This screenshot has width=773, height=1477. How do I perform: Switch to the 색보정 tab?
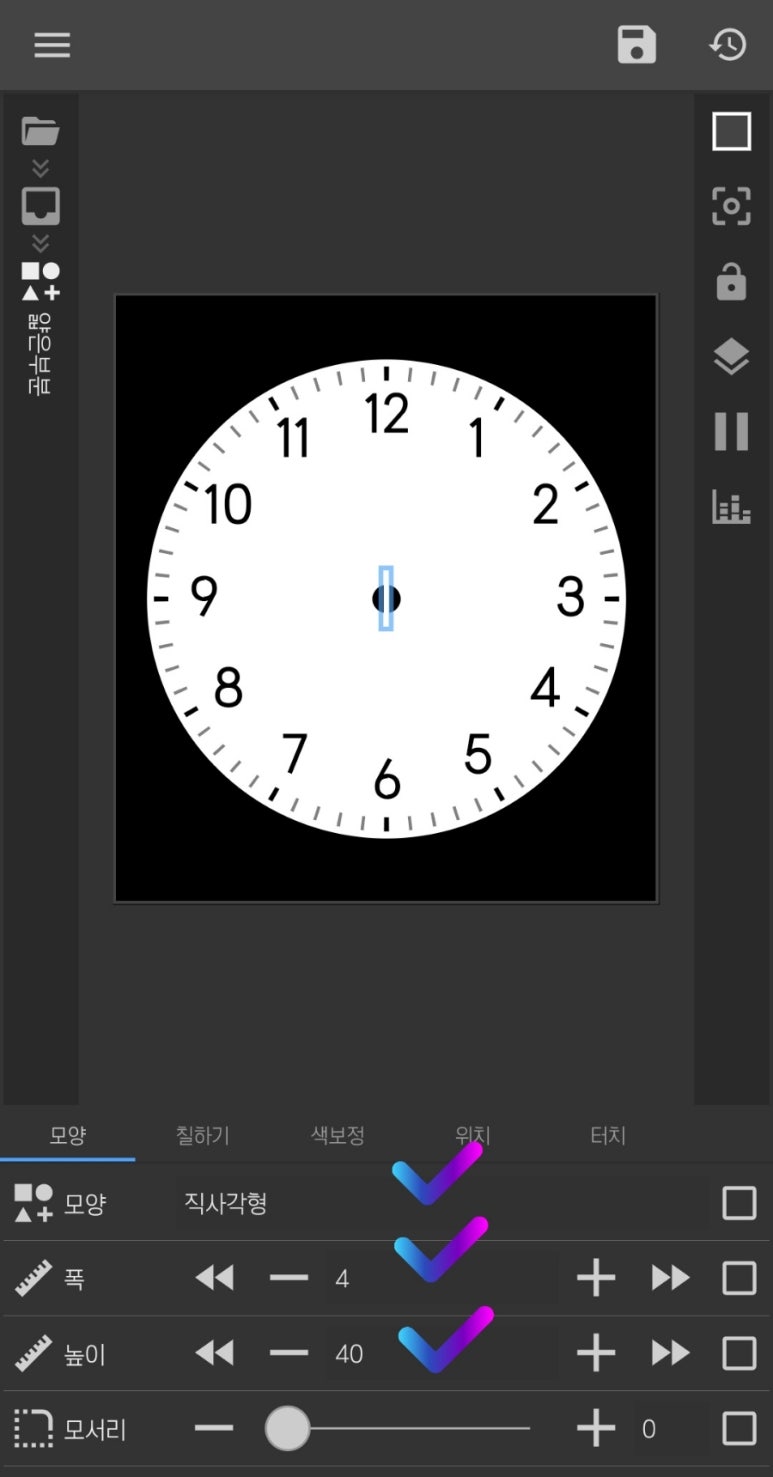click(338, 1135)
